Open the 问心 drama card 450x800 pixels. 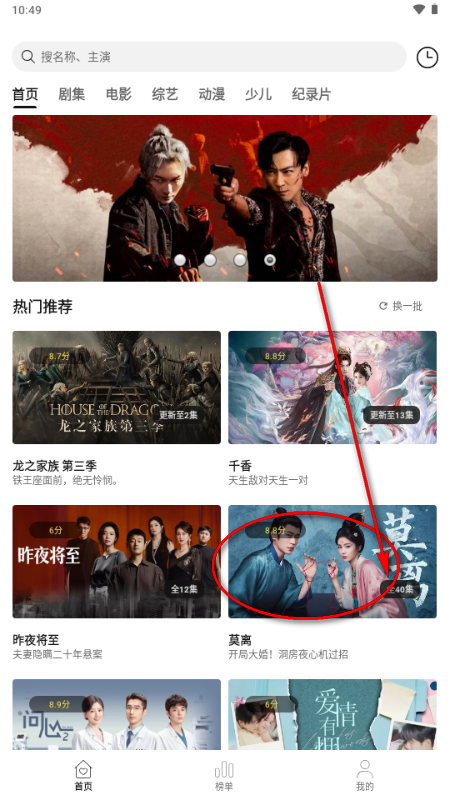pos(117,714)
